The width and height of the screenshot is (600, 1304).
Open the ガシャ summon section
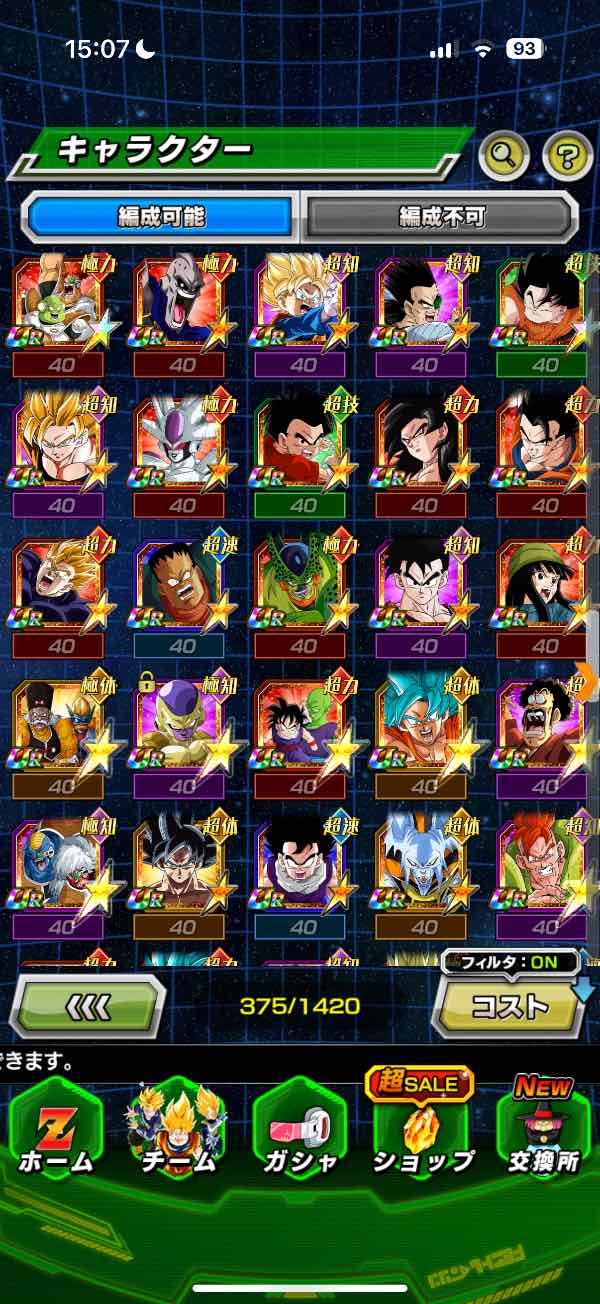click(x=300, y=1130)
